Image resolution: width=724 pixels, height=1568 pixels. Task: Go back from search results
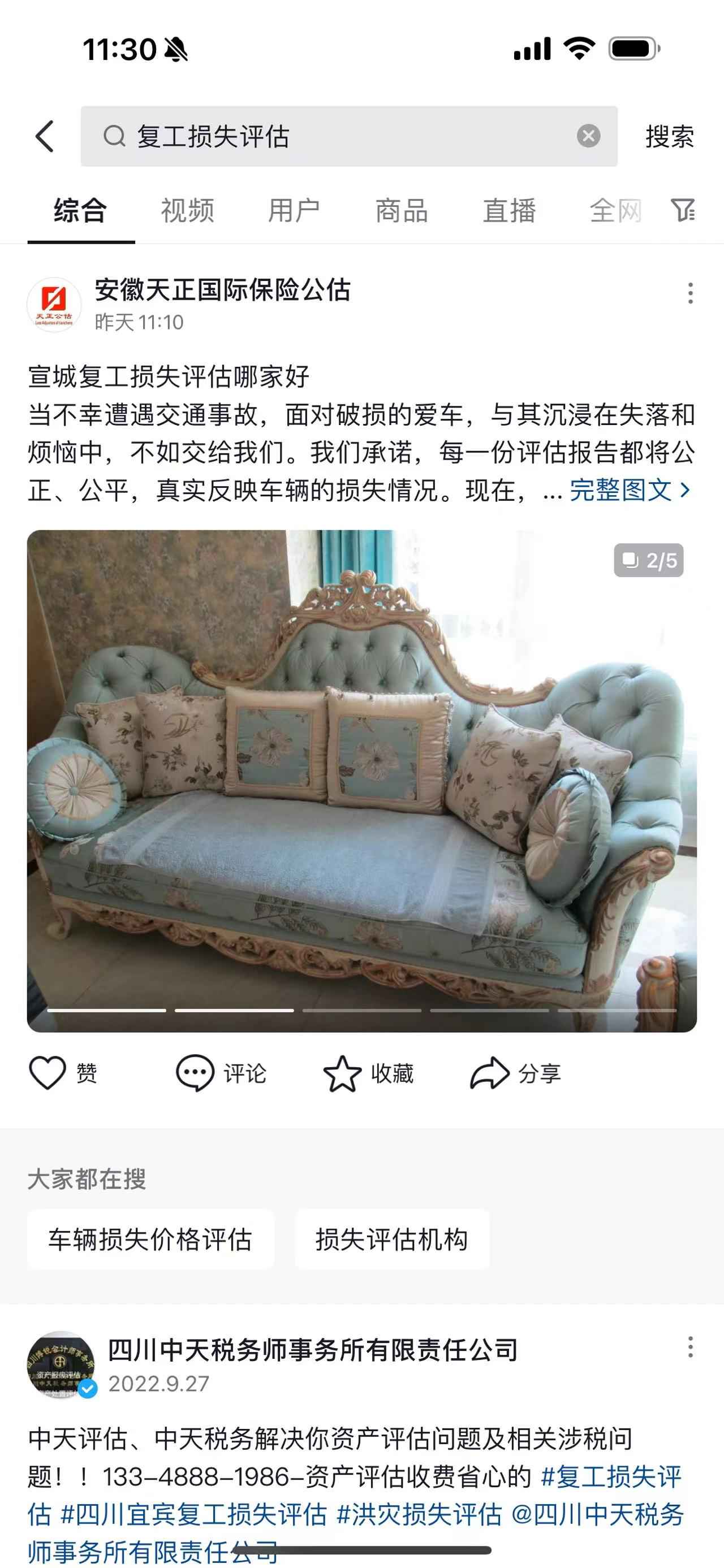tap(45, 136)
